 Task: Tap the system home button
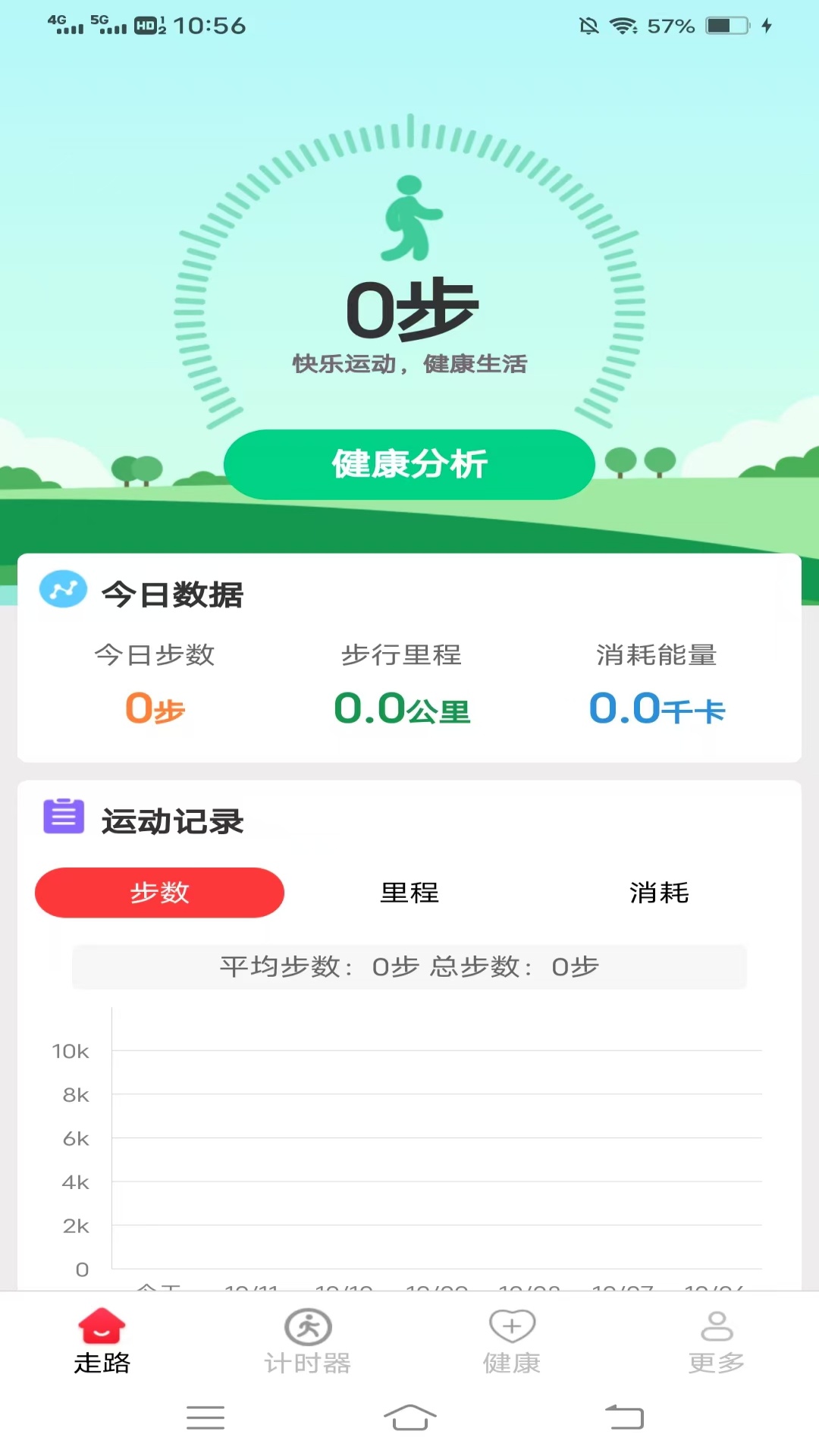pyautogui.click(x=409, y=1417)
